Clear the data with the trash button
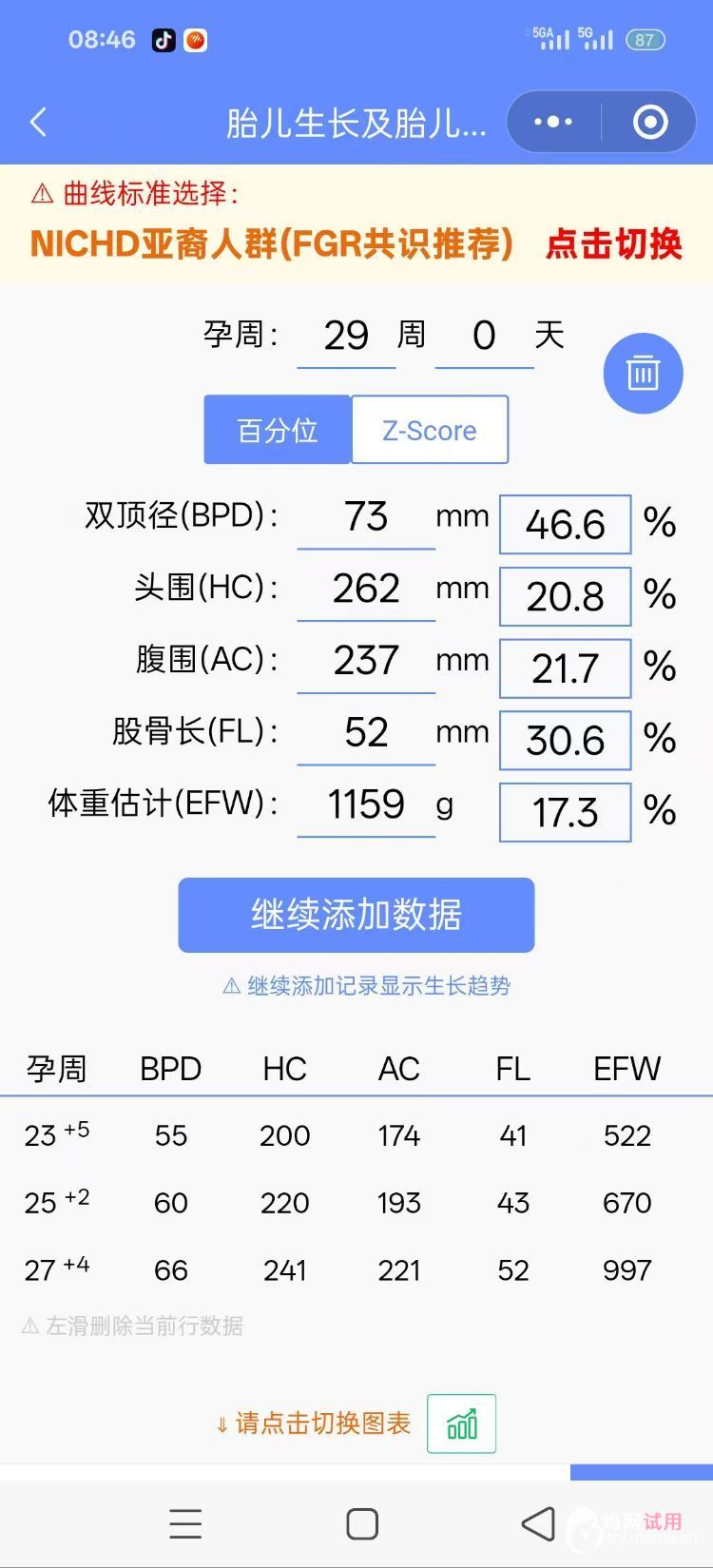Viewport: 713px width, 1568px height. 644,373
